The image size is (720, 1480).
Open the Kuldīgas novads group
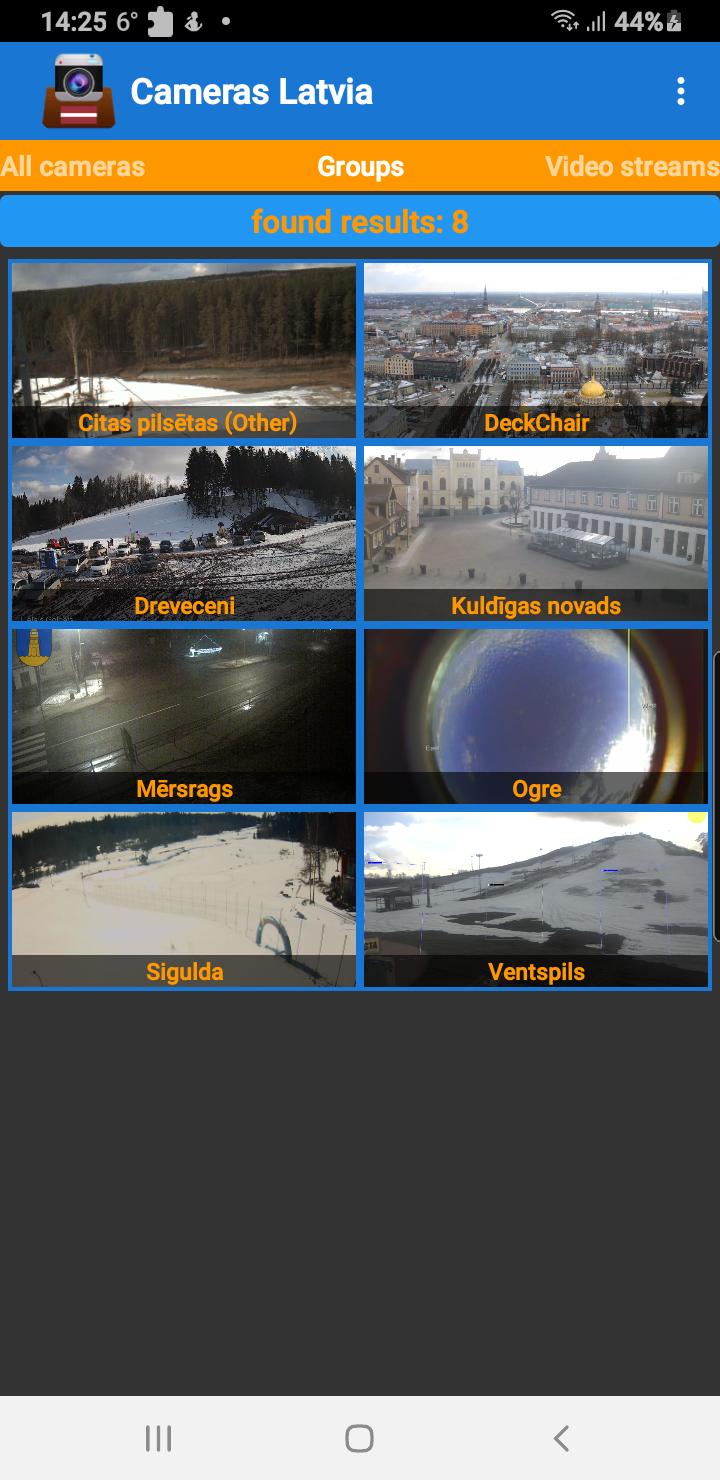pos(536,533)
